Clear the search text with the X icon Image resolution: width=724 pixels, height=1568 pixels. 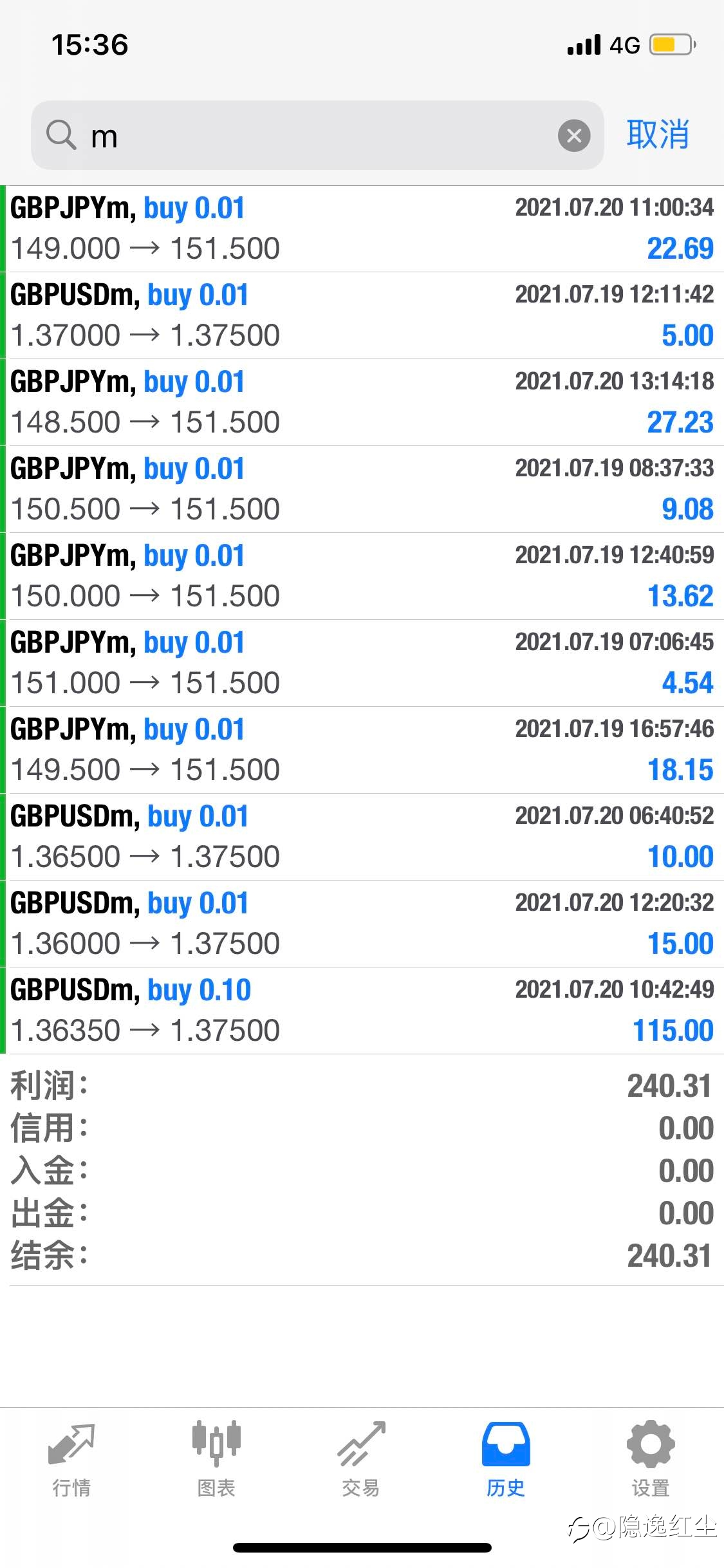574,135
